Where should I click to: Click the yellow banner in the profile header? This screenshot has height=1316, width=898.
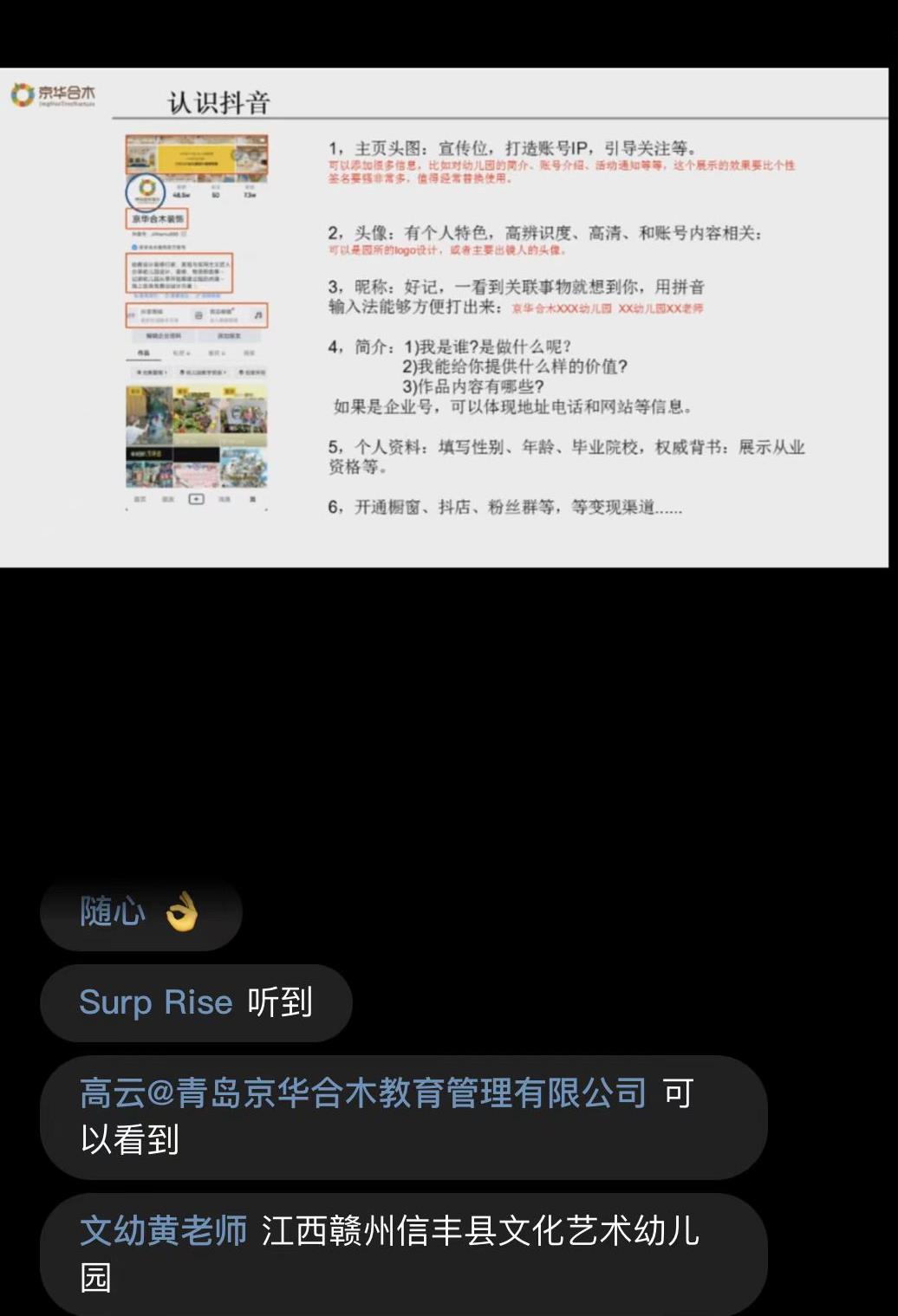click(x=196, y=158)
